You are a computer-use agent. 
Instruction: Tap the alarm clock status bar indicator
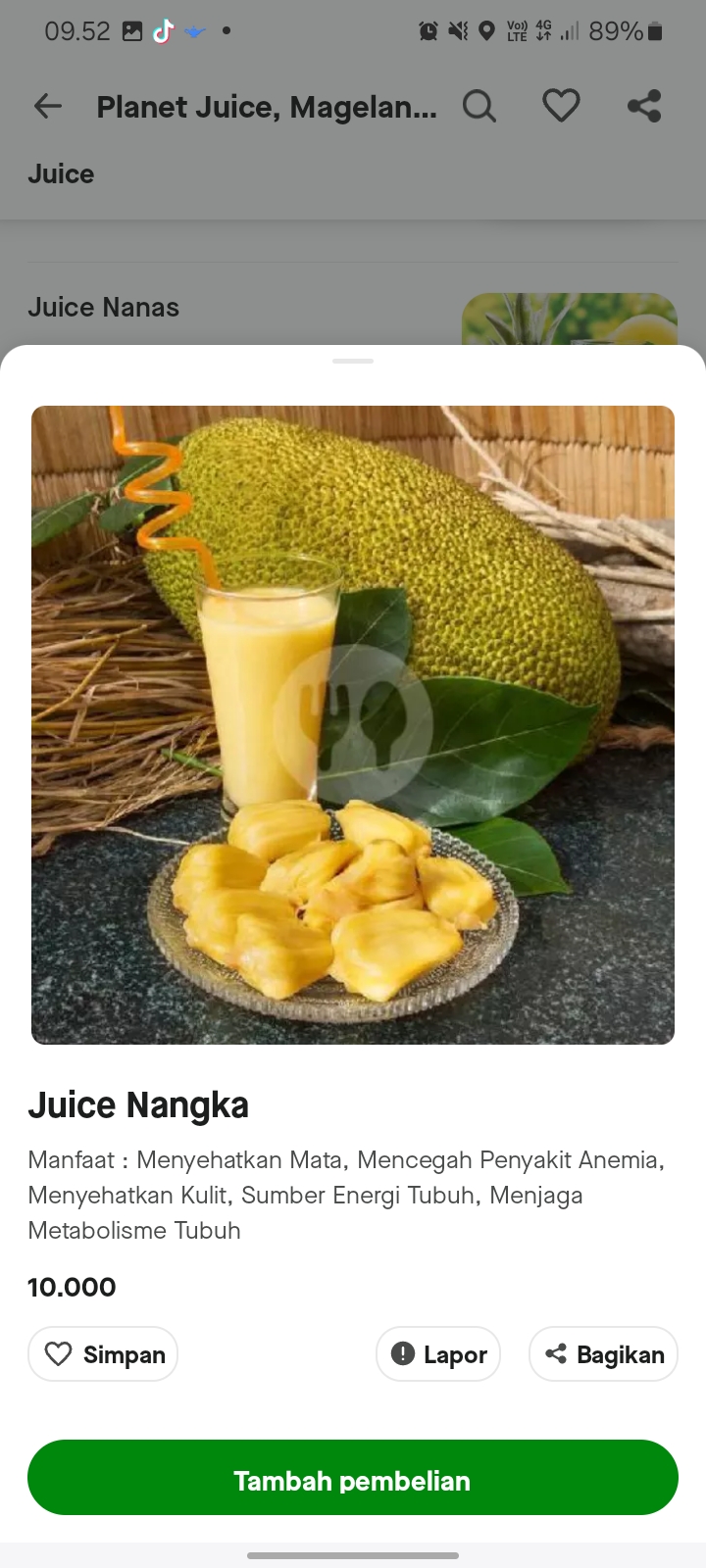click(429, 30)
